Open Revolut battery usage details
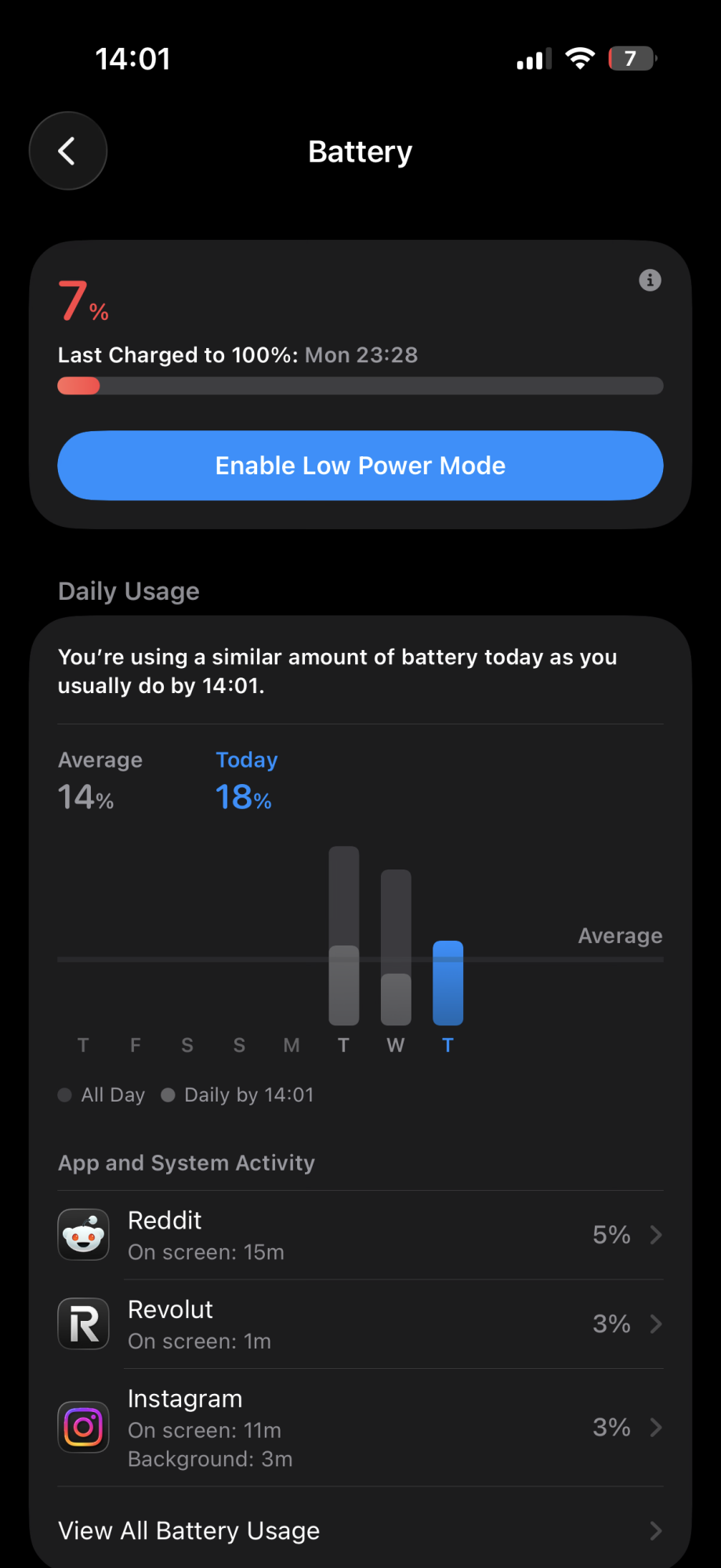This screenshot has height=1568, width=721. pyautogui.click(x=360, y=1324)
